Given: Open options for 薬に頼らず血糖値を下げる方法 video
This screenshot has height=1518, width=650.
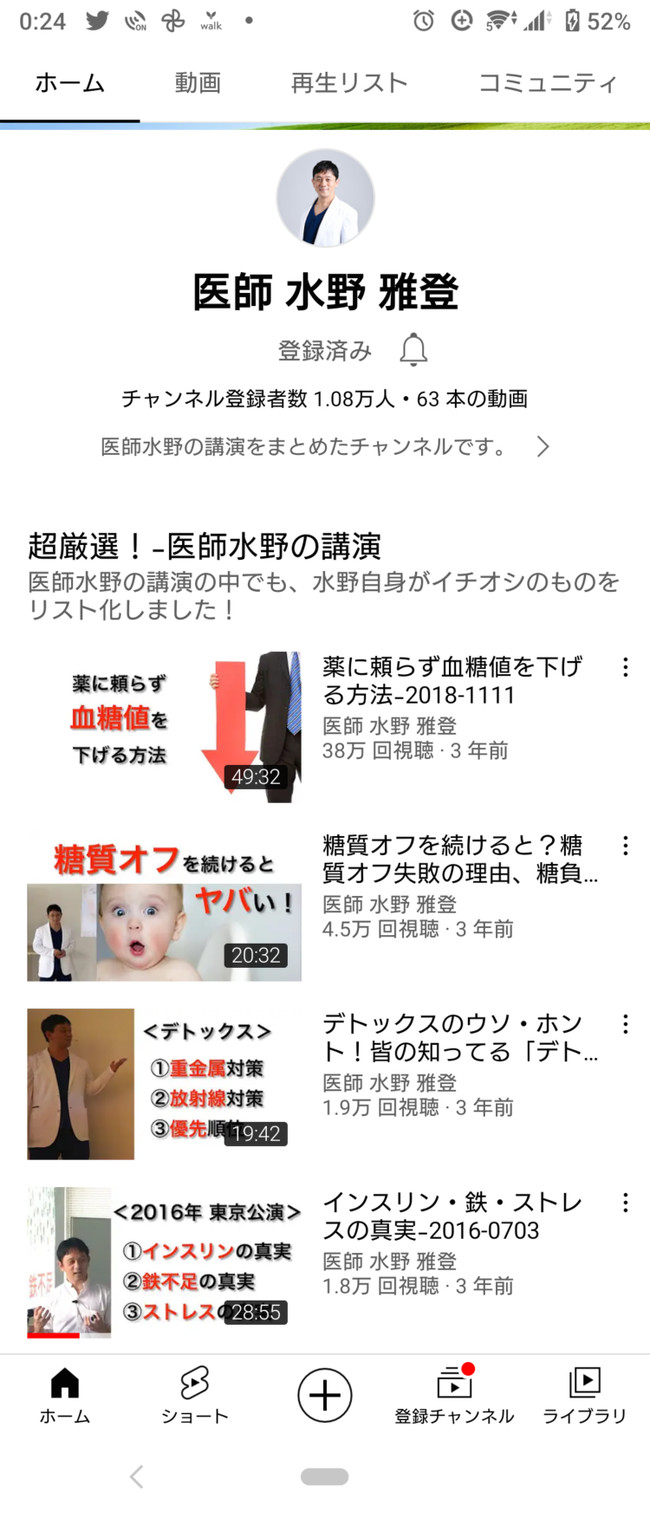Looking at the screenshot, I should (625, 668).
